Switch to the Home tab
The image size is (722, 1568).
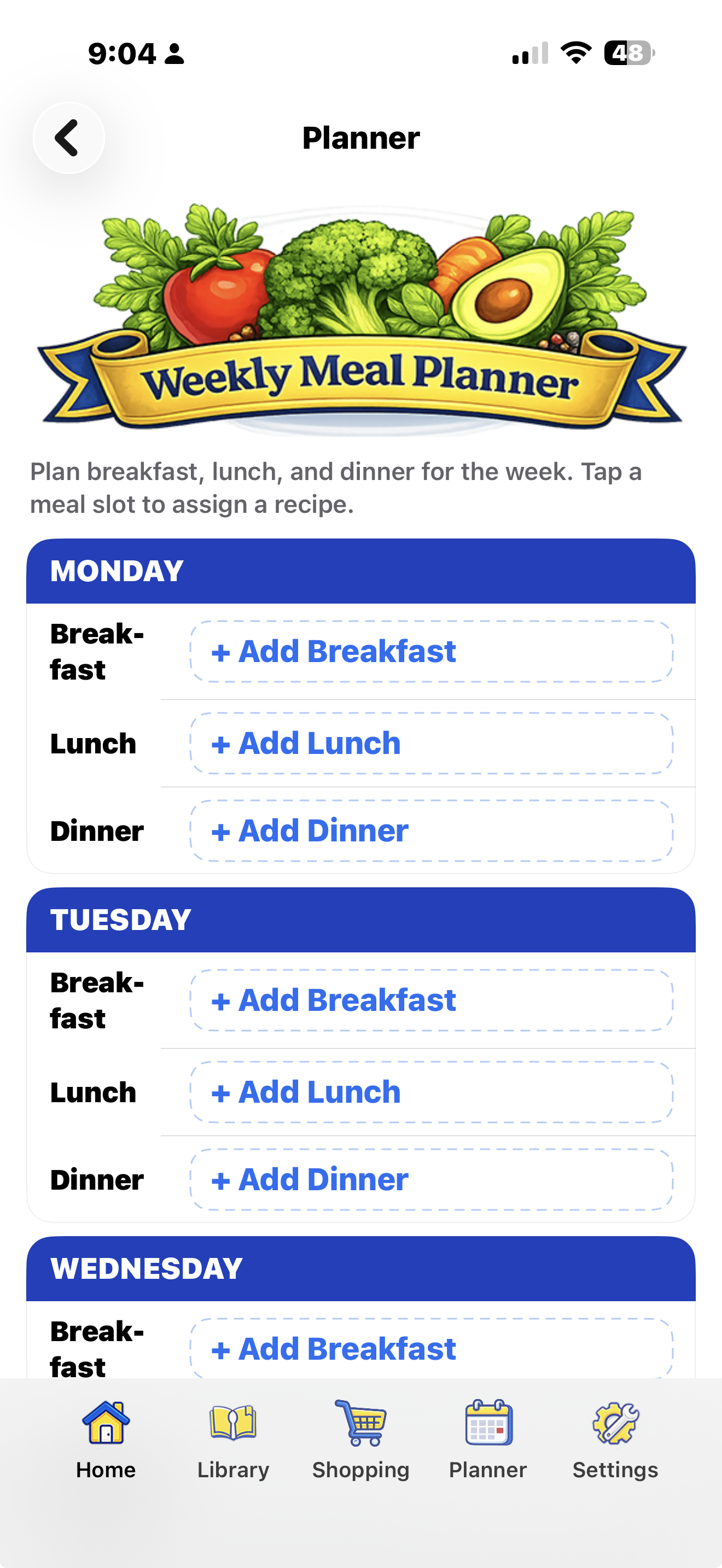(106, 1439)
